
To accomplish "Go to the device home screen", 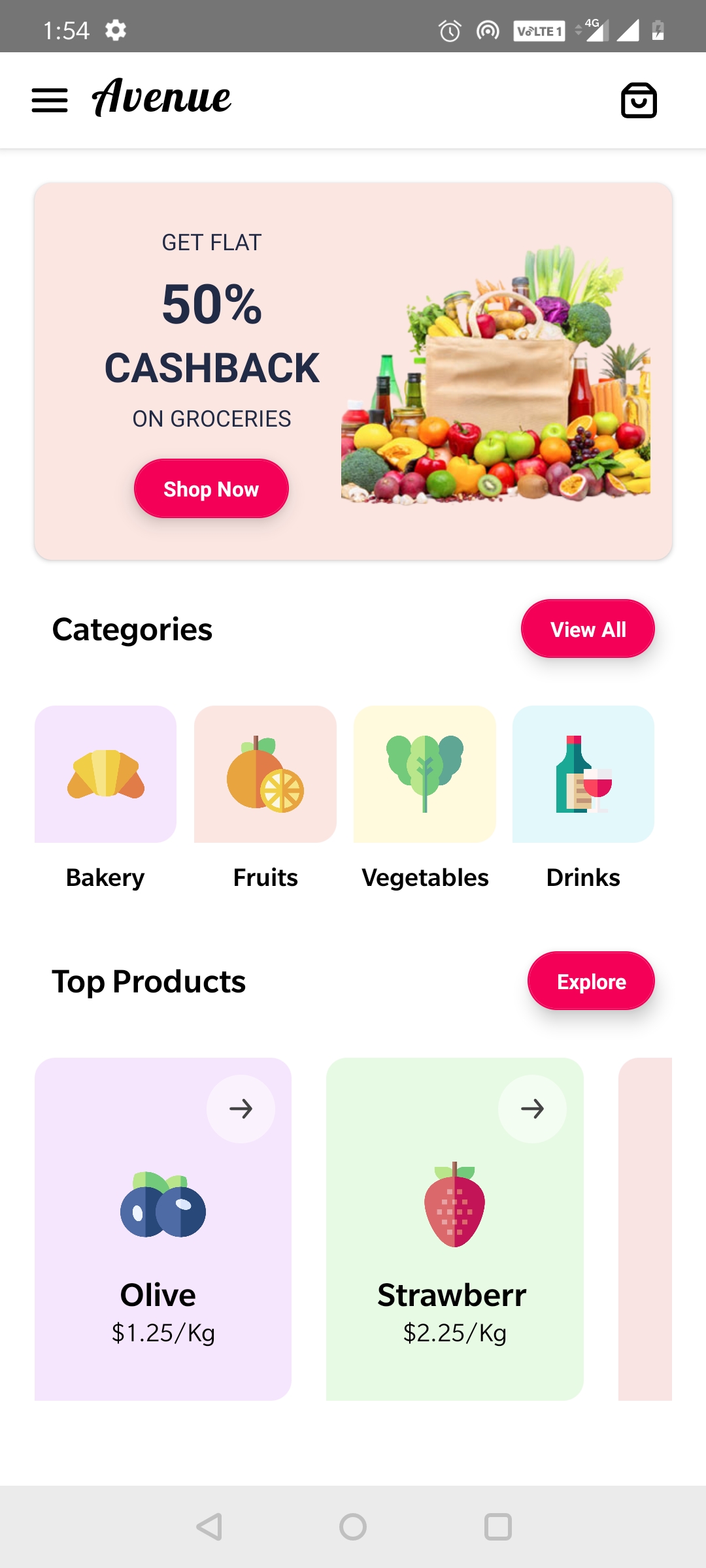I will click(x=353, y=1527).
